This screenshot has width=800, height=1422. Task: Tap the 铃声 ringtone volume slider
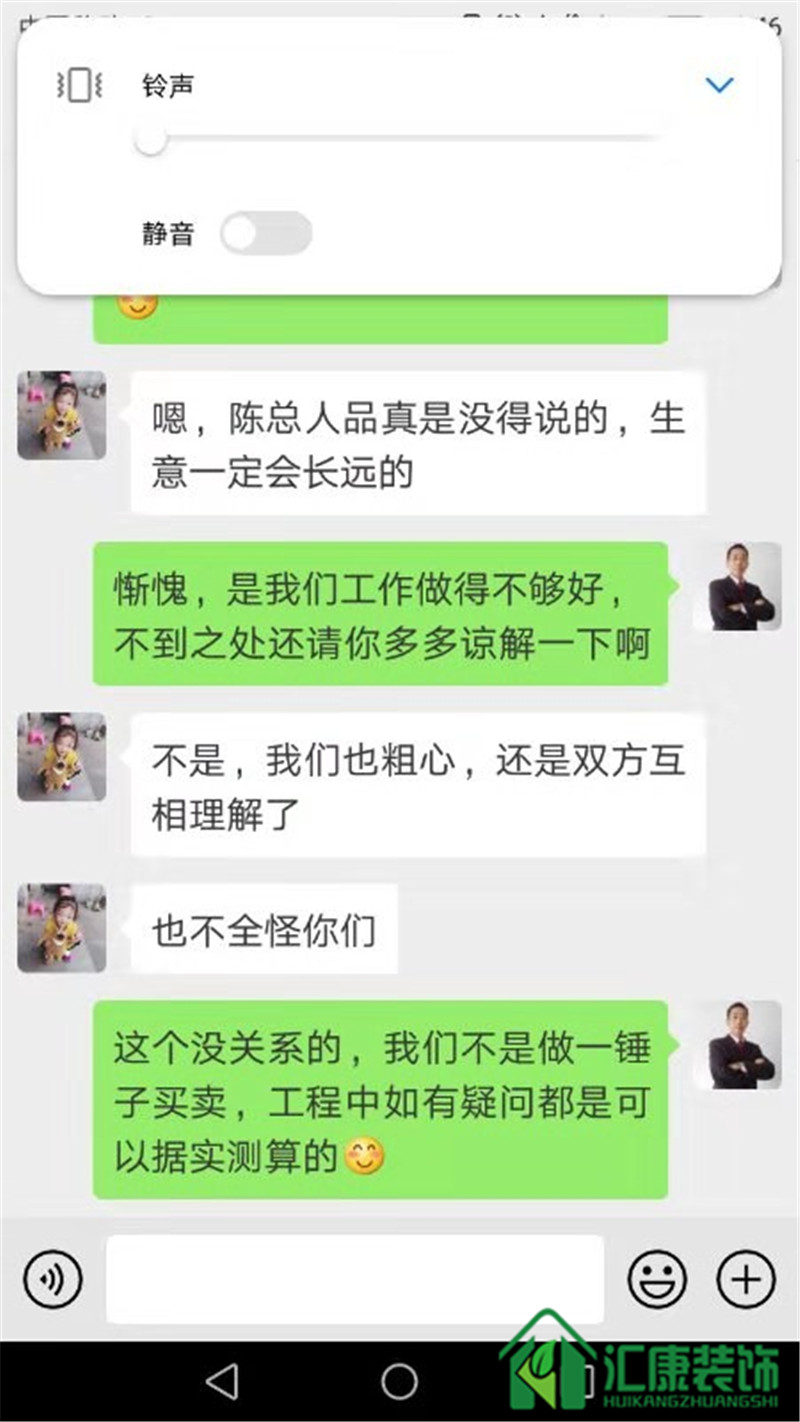(400, 141)
